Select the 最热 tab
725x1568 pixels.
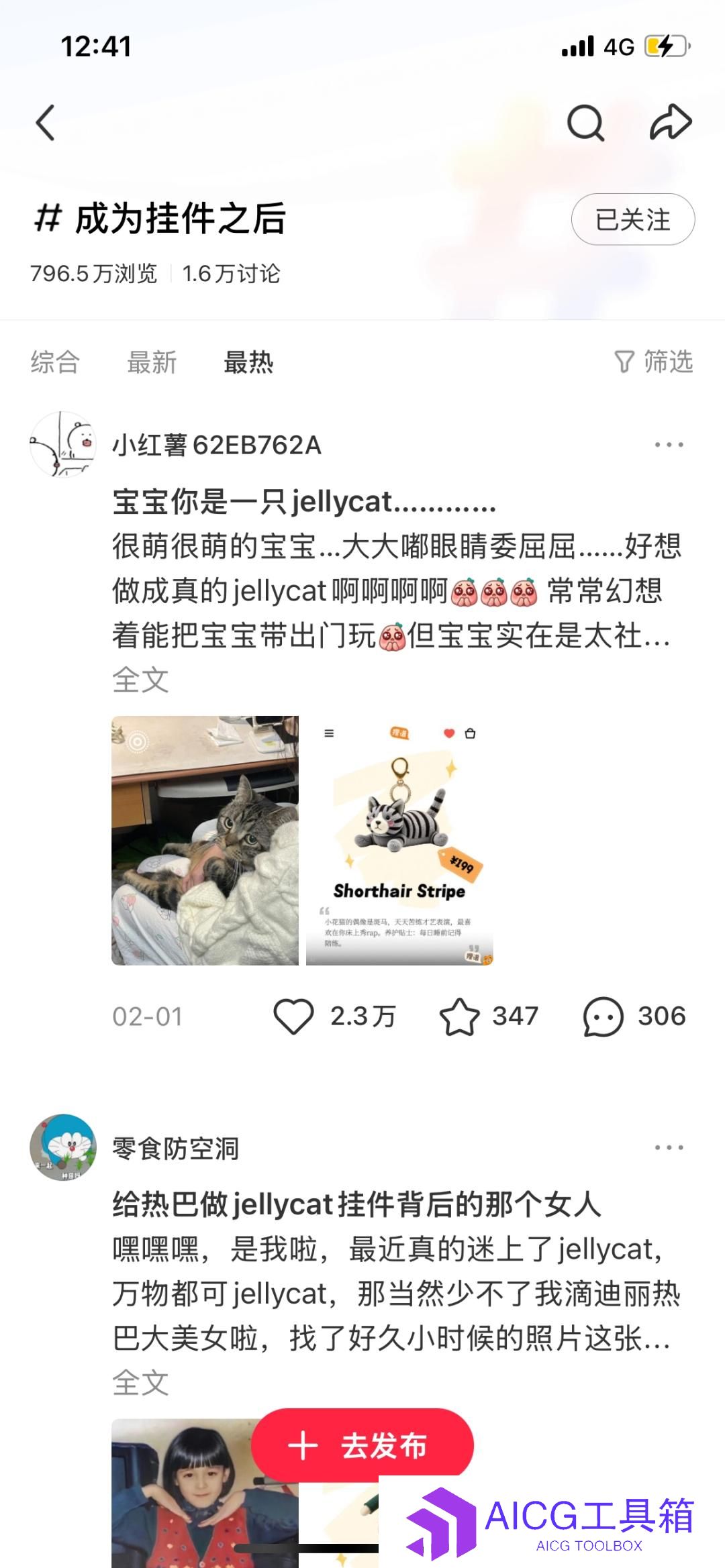(x=248, y=362)
